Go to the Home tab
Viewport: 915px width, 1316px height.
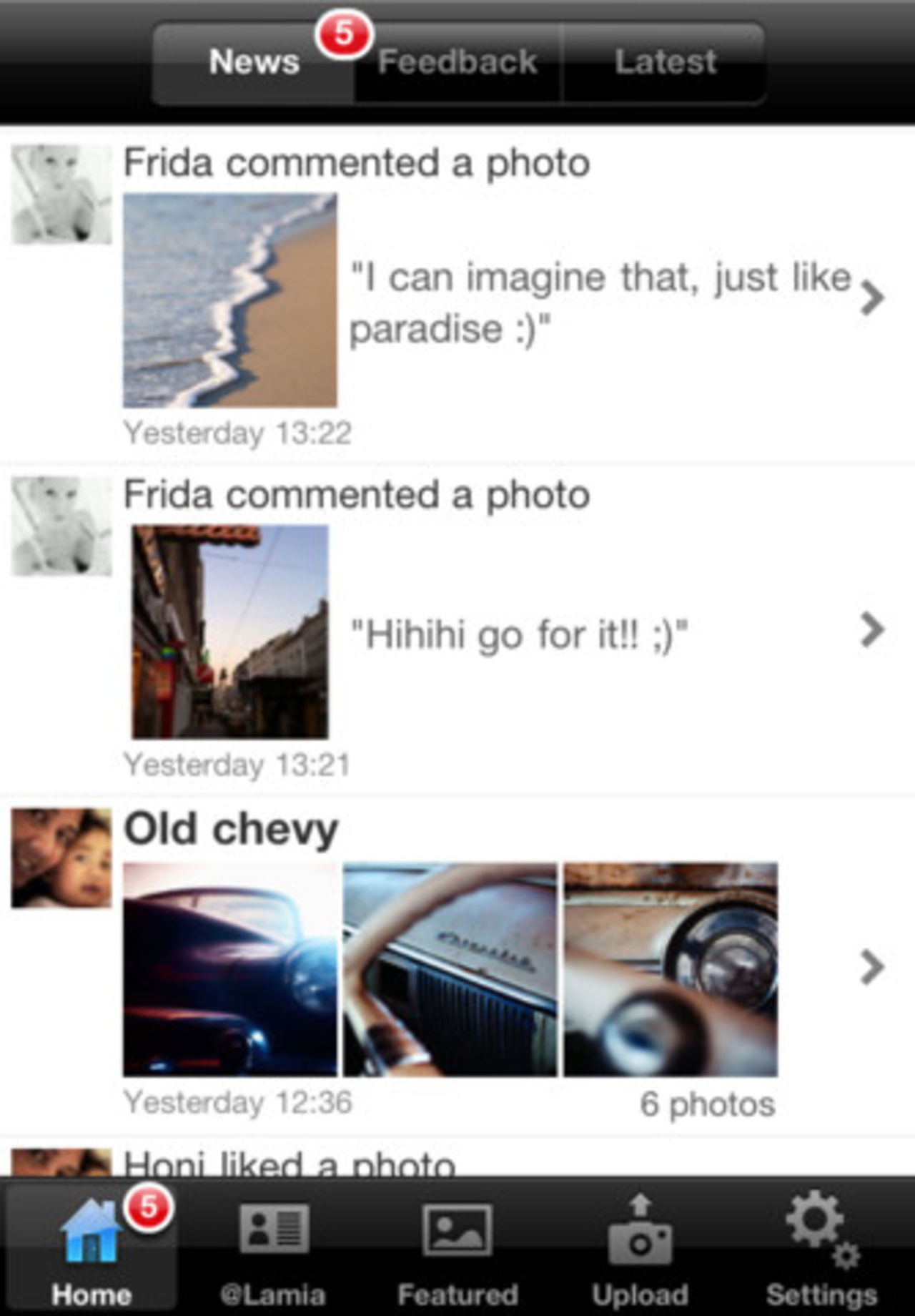91,1249
